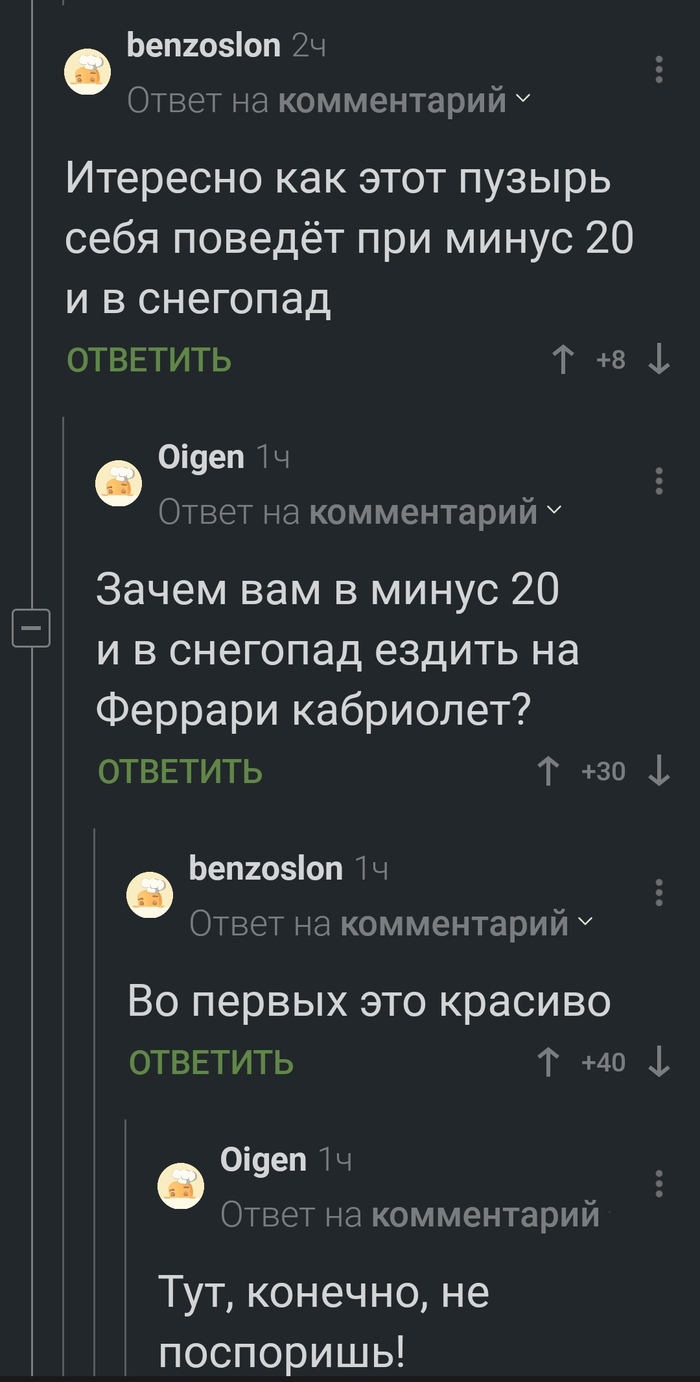This screenshot has width=700, height=1382.
Task: Open overflow menu on the "Итересно как этот пузырь" comment
Action: [658, 70]
